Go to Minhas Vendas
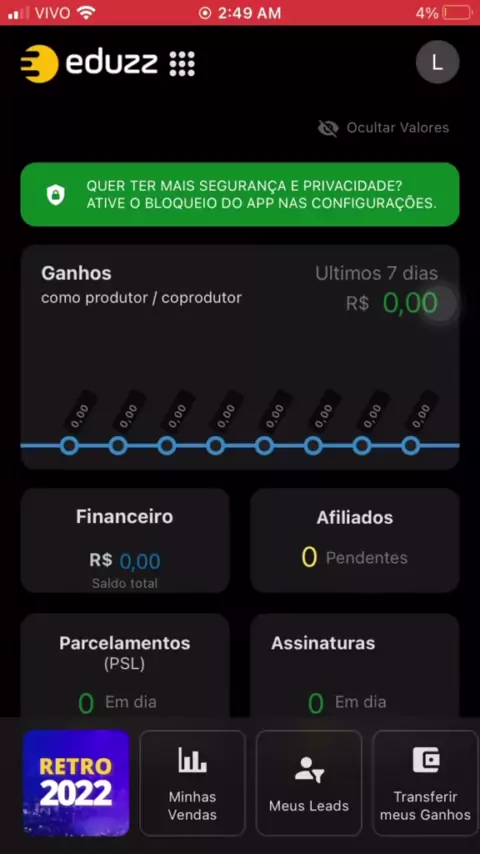 192,783
